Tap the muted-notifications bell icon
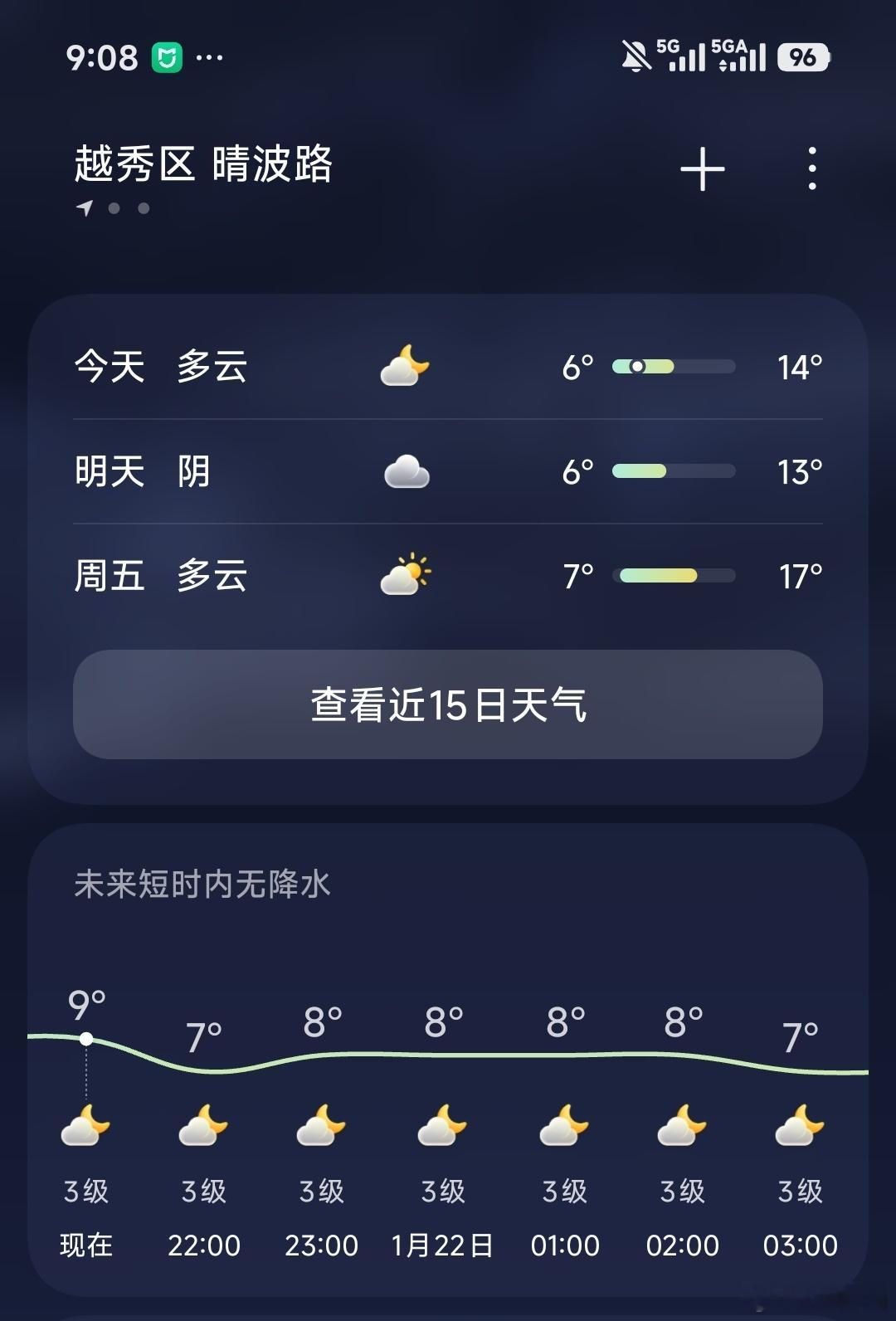The image size is (896, 1321). pos(634,56)
